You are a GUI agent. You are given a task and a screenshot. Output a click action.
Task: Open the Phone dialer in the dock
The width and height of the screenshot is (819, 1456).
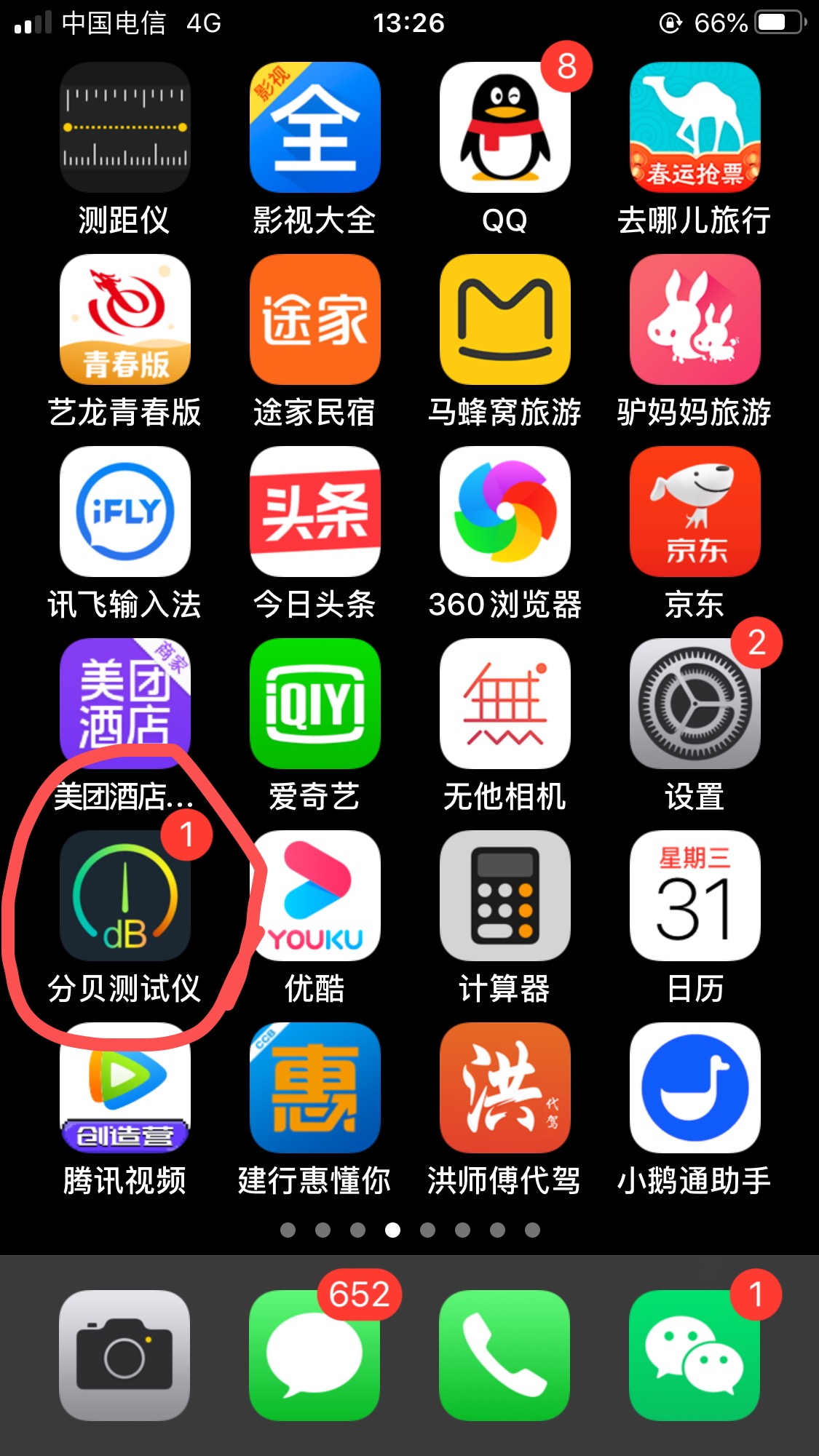coord(505,1355)
